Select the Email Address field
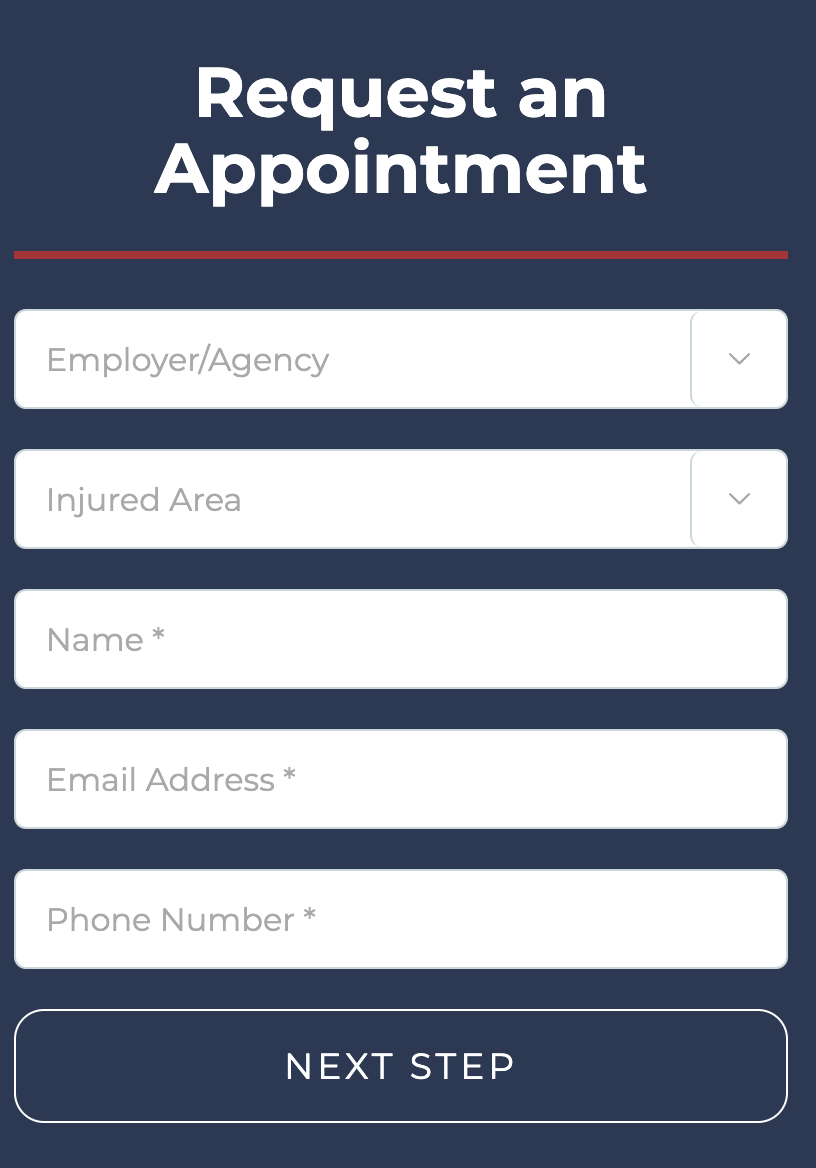816x1168 pixels. 400,779
